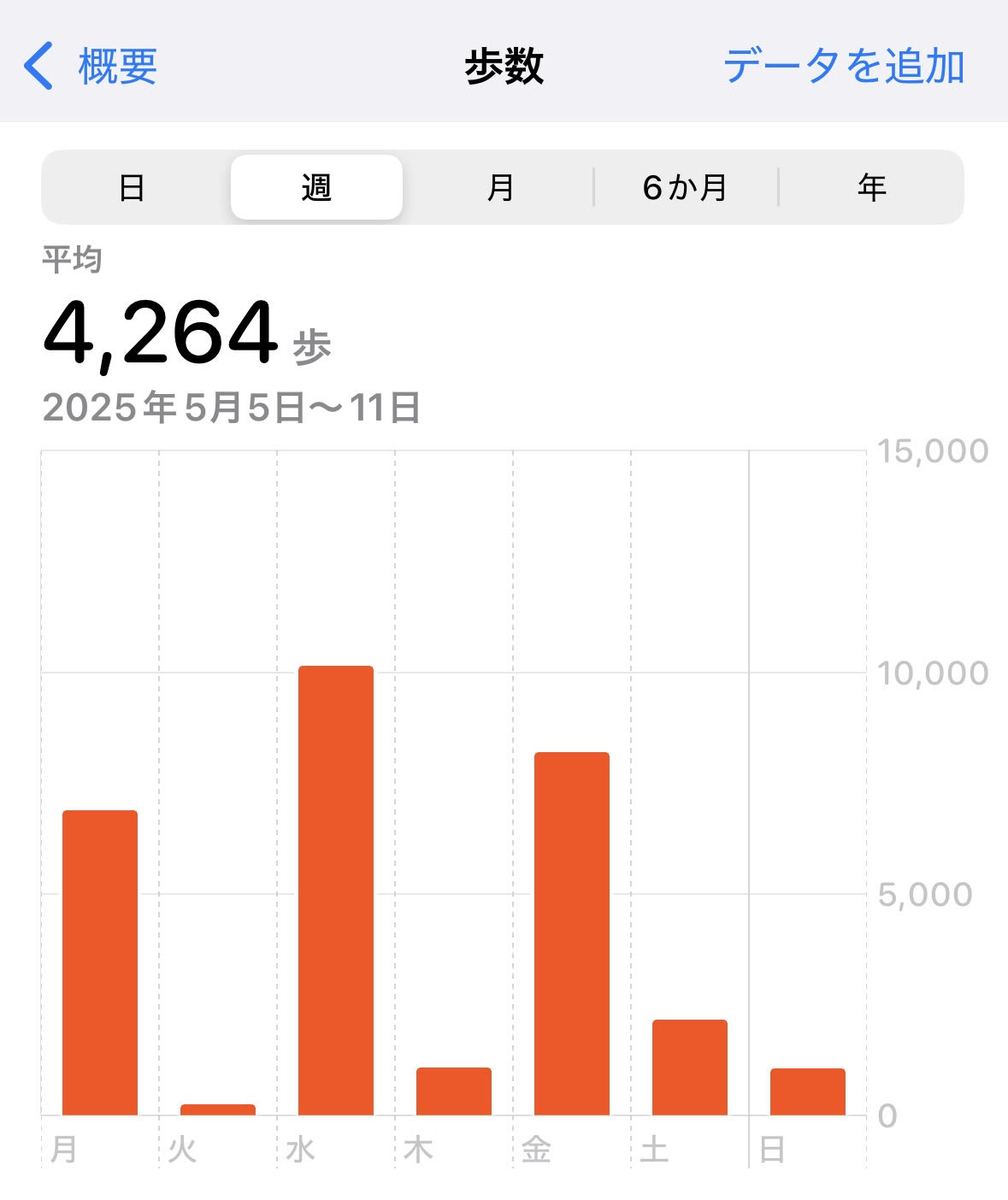
Task: Show the 6か月 chart
Action: pos(685,187)
